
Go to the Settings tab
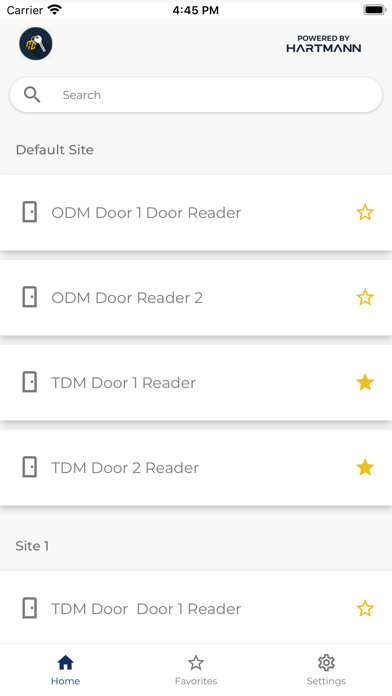point(326,670)
